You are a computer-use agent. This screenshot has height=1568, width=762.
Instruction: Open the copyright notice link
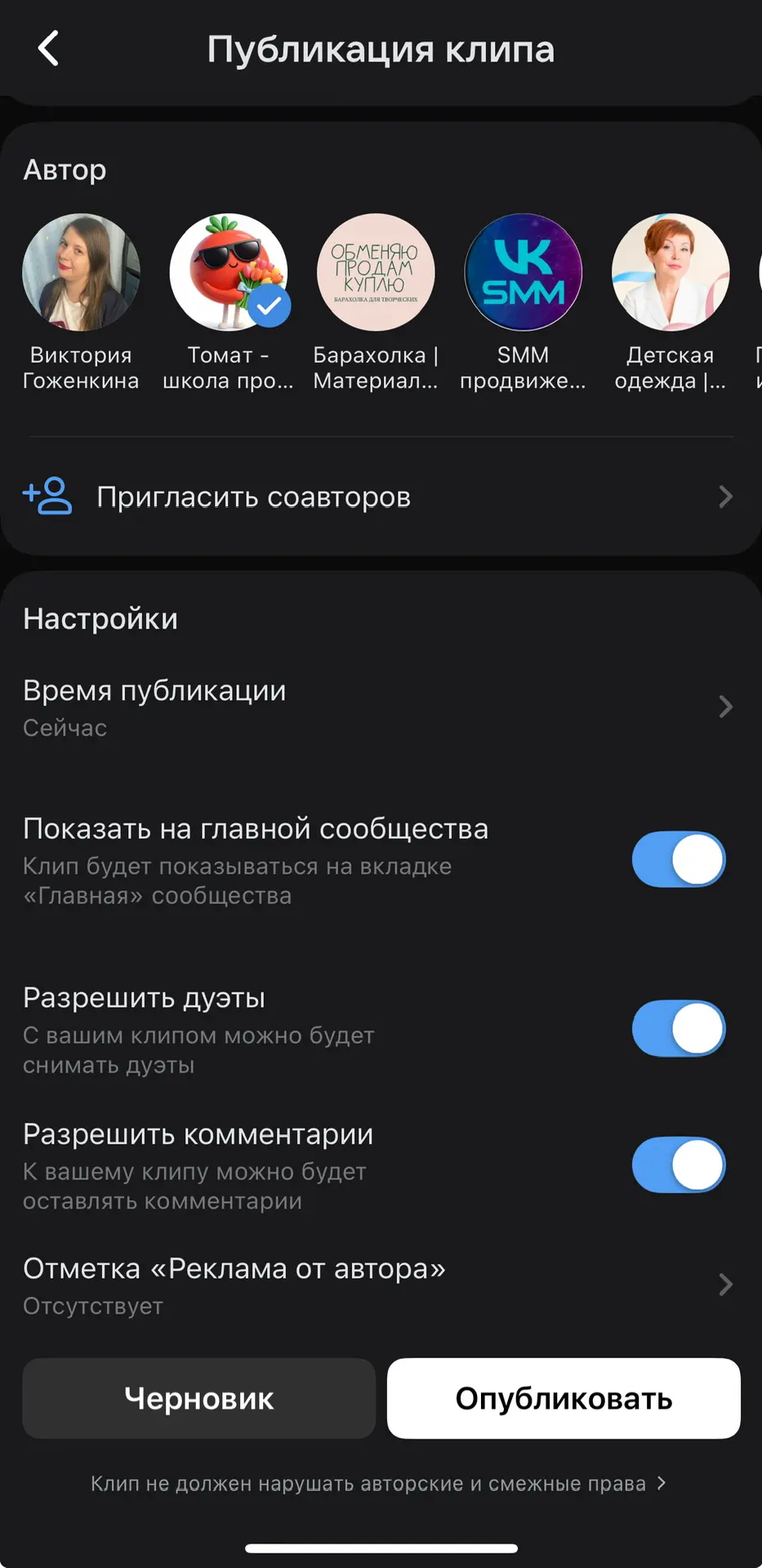click(378, 1483)
